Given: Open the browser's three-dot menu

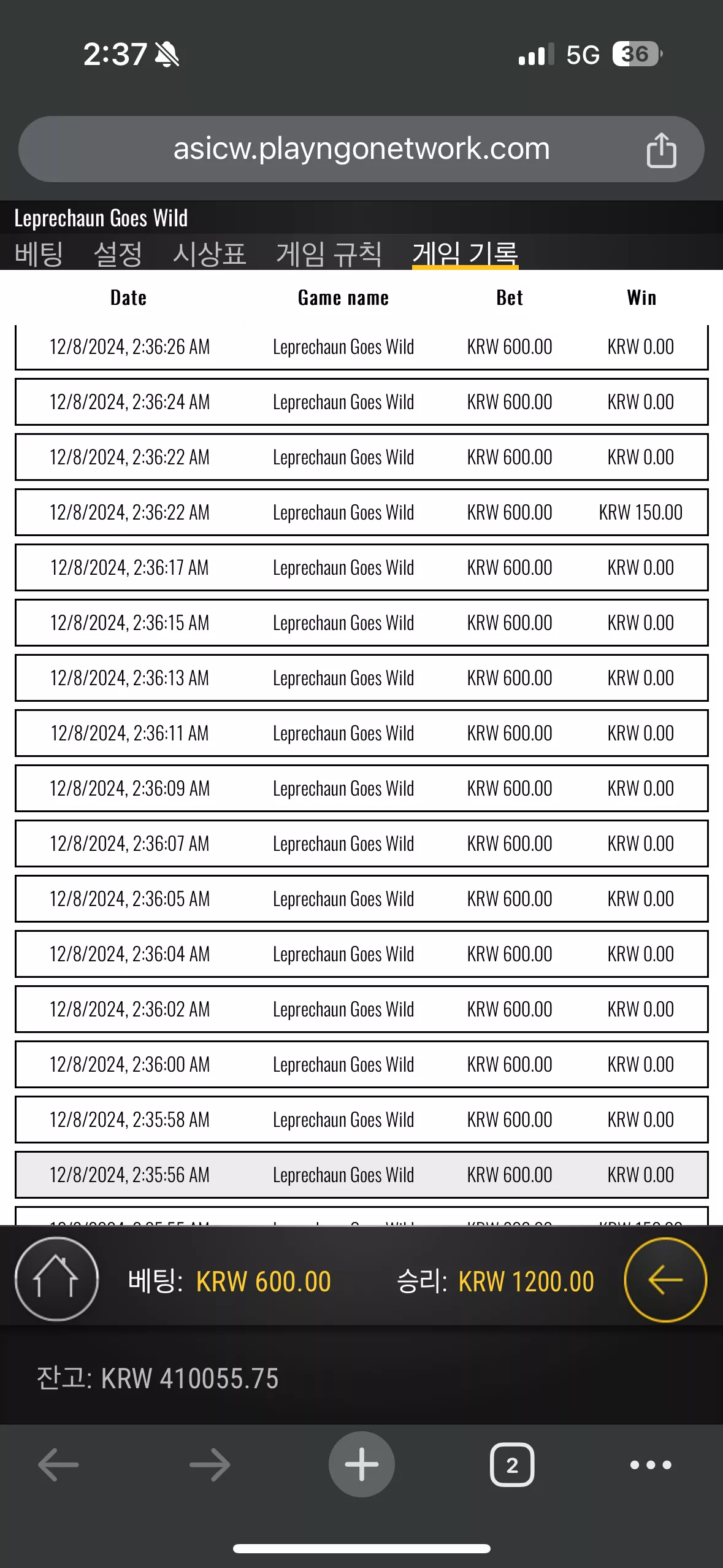Looking at the screenshot, I should coord(651,1465).
